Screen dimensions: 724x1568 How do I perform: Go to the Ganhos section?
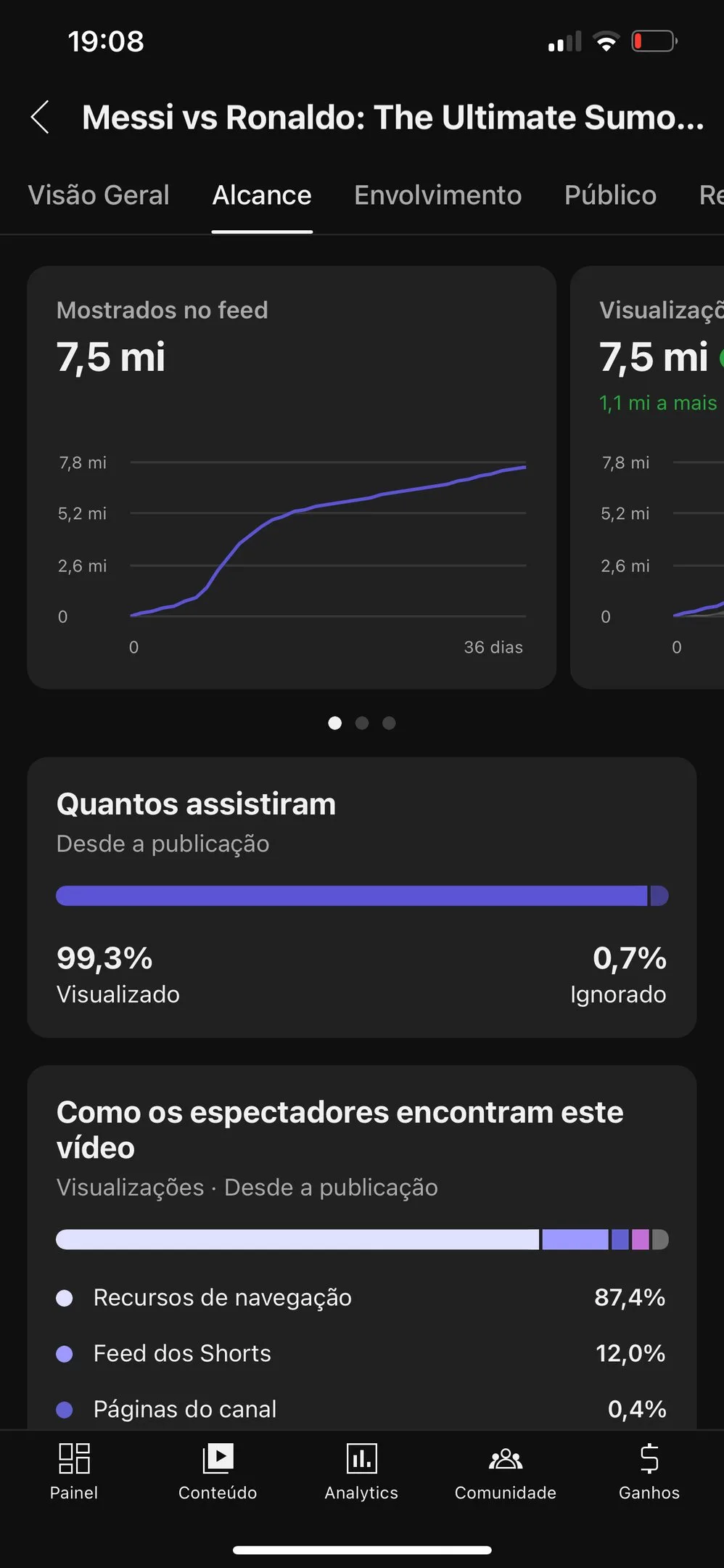coord(649,1471)
